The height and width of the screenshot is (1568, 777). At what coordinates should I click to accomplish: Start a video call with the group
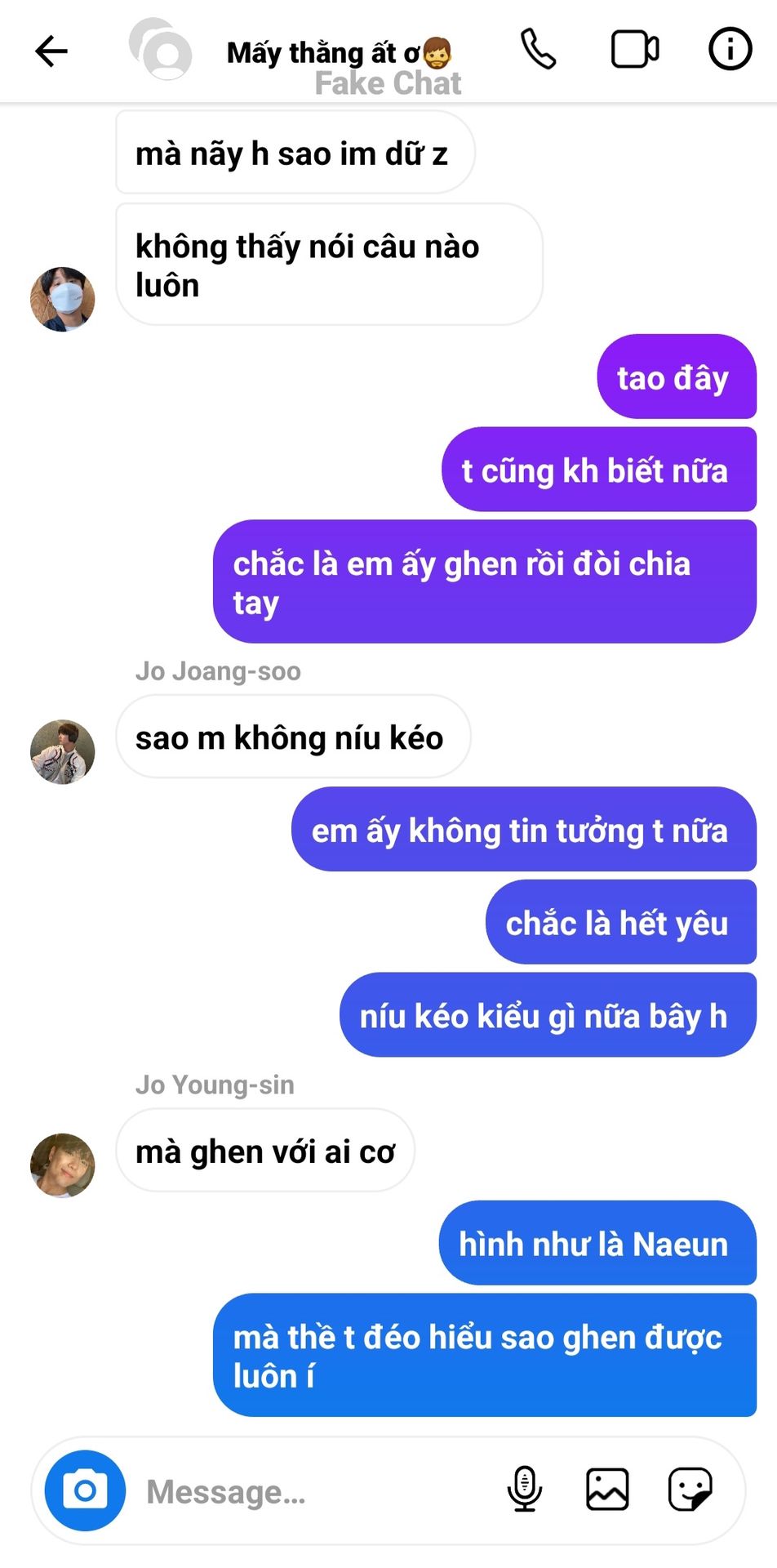(x=635, y=50)
